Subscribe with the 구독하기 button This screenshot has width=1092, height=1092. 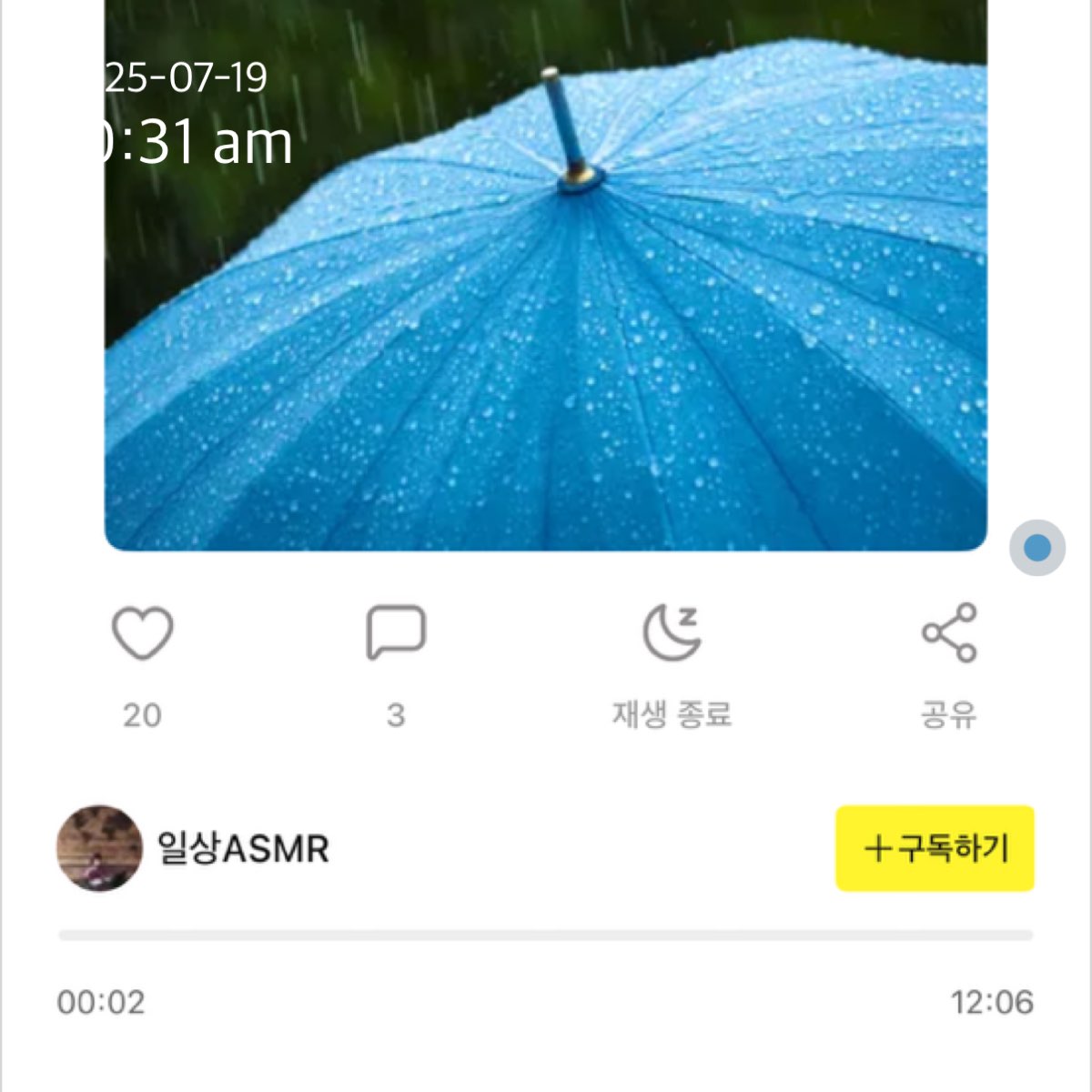(x=935, y=848)
